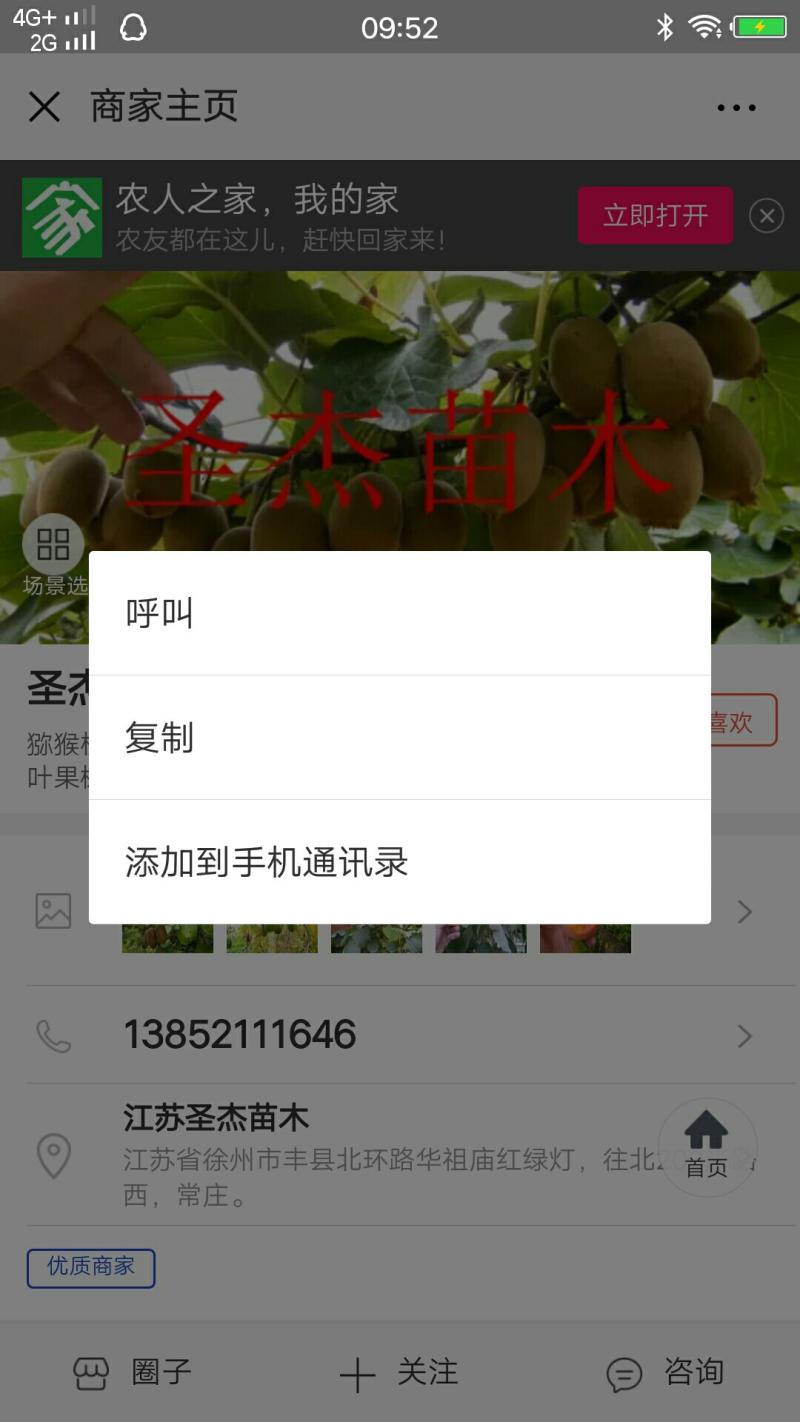Select 呼叫 to call the number
The width and height of the screenshot is (800, 1422).
(400, 613)
